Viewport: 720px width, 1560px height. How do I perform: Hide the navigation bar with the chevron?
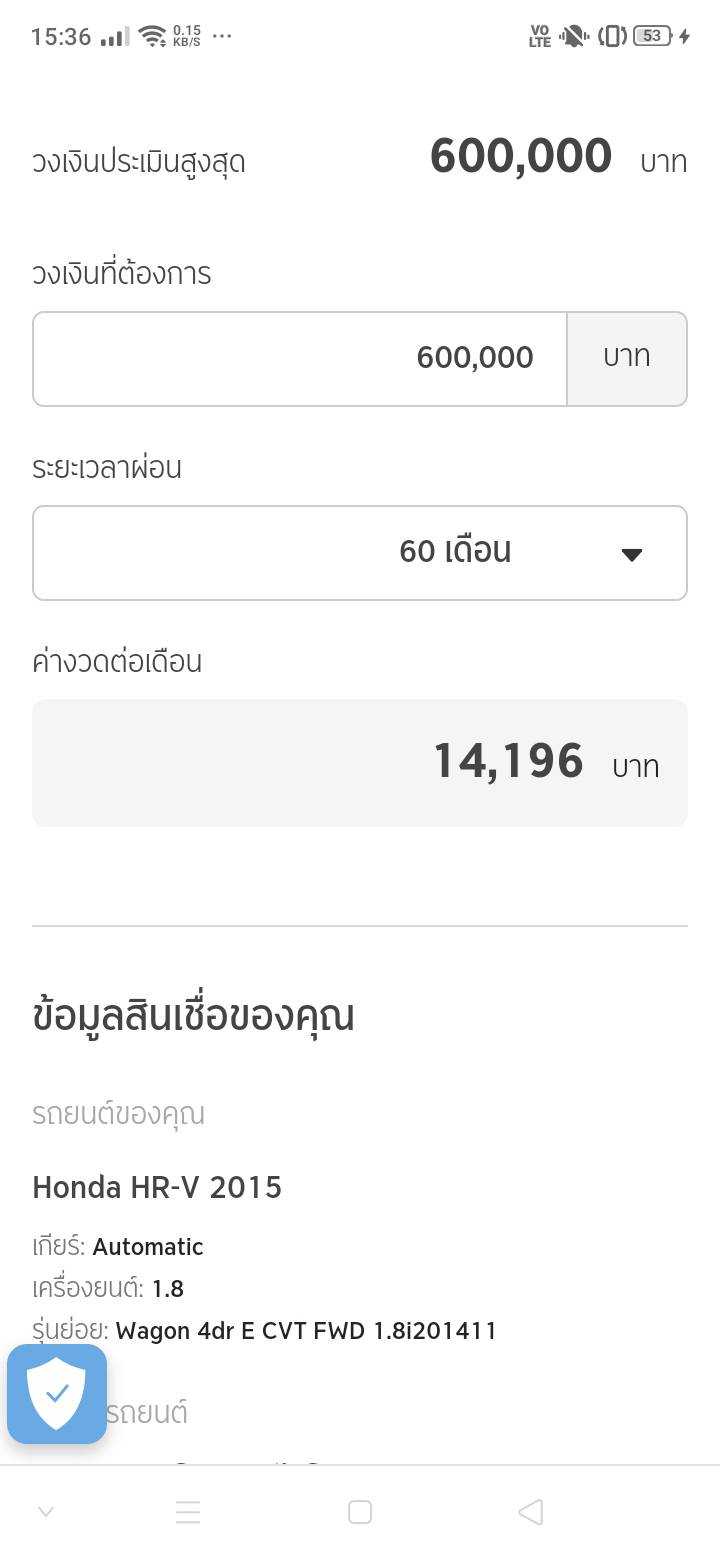(x=46, y=1512)
